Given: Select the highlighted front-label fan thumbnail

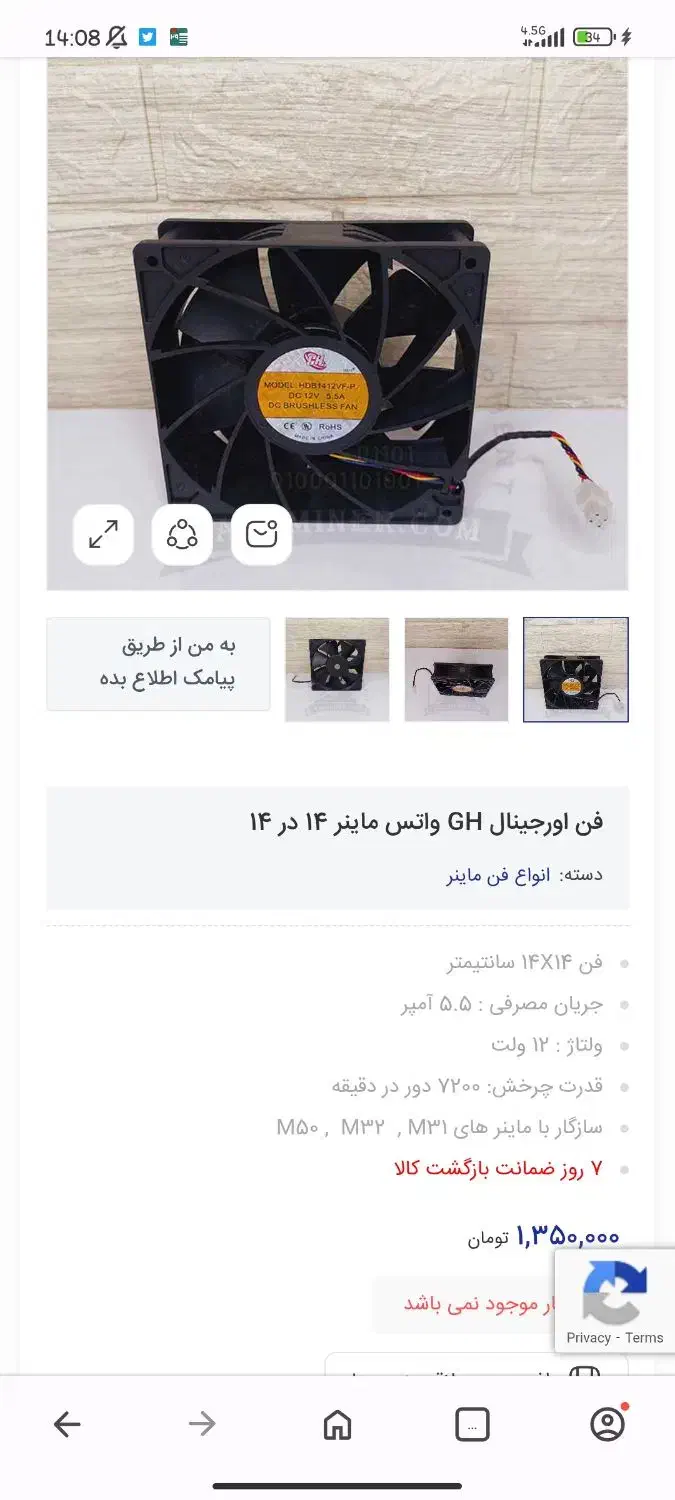Looking at the screenshot, I should pyautogui.click(x=575, y=669).
